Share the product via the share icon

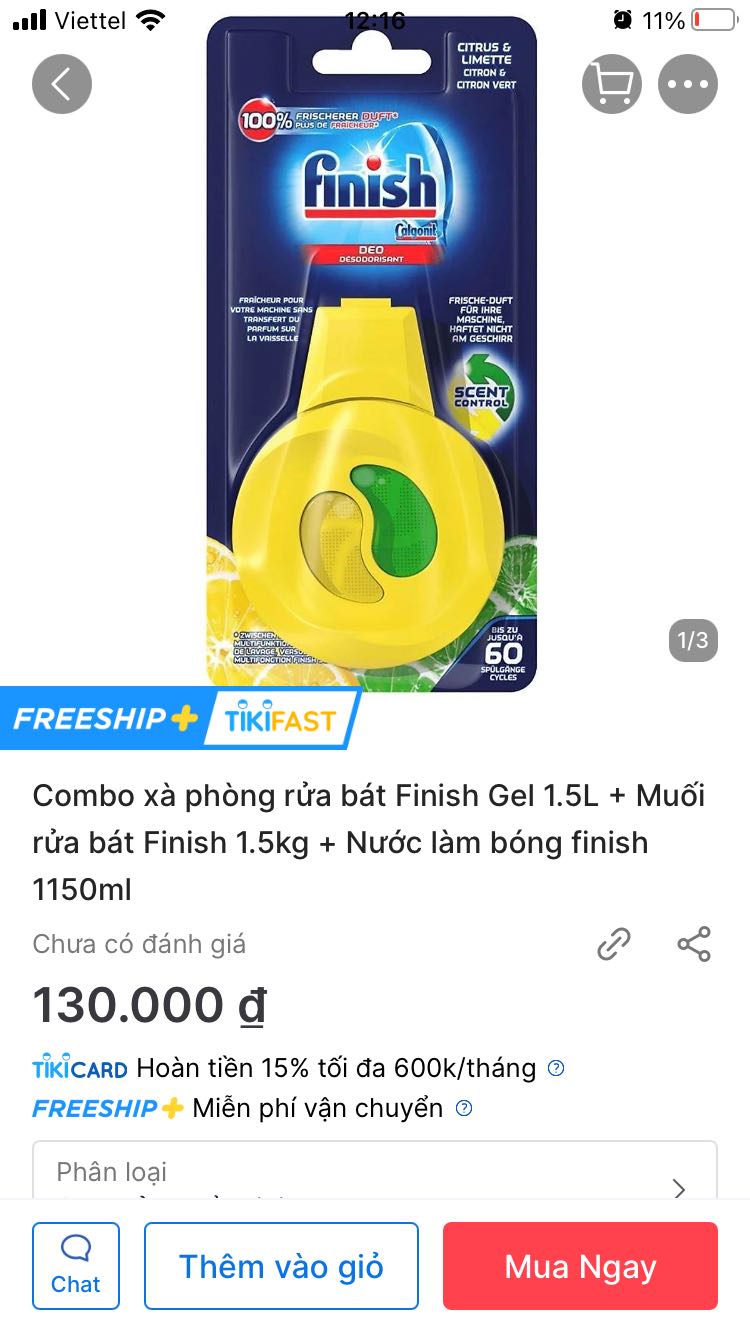pyautogui.click(x=694, y=944)
